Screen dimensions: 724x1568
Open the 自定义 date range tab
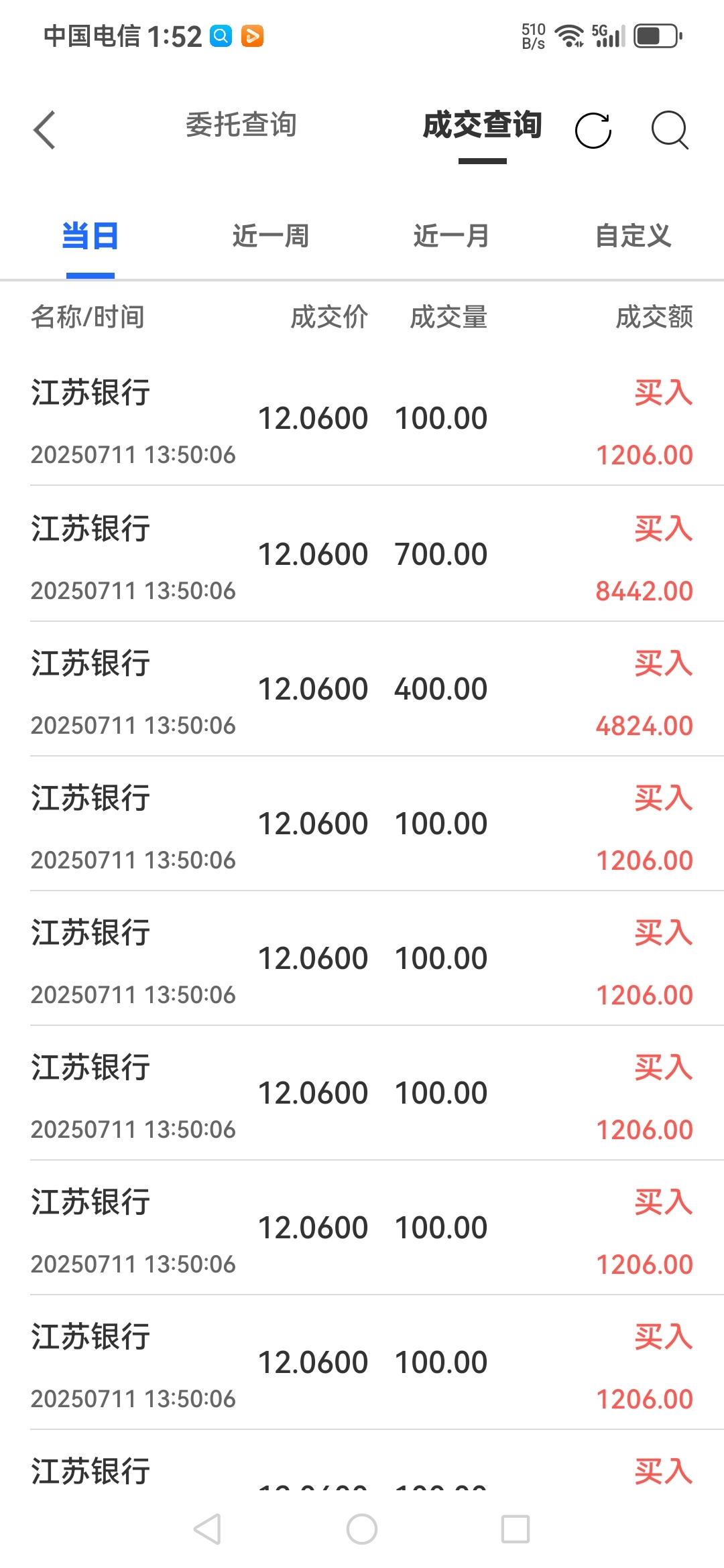tap(633, 236)
